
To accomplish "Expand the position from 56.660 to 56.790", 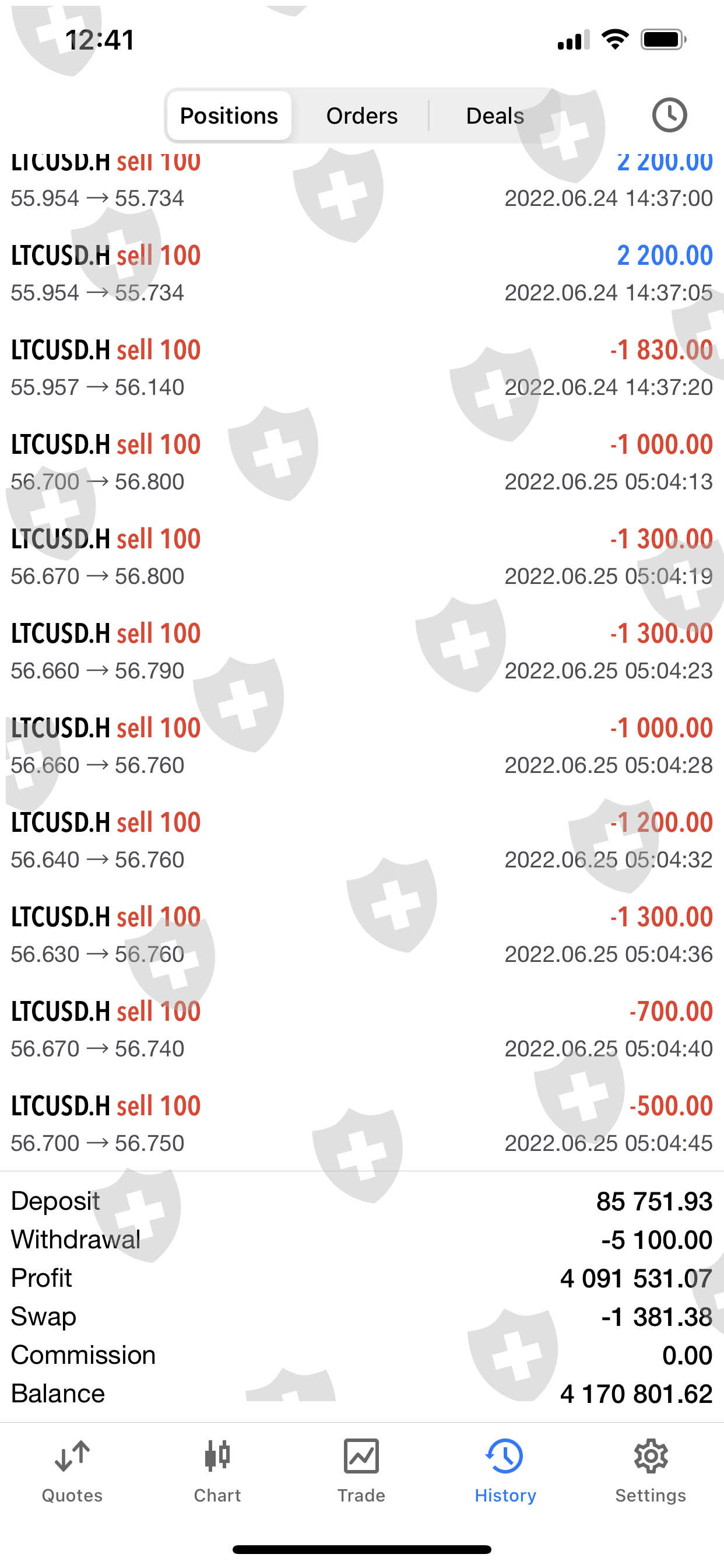I will point(361,650).
